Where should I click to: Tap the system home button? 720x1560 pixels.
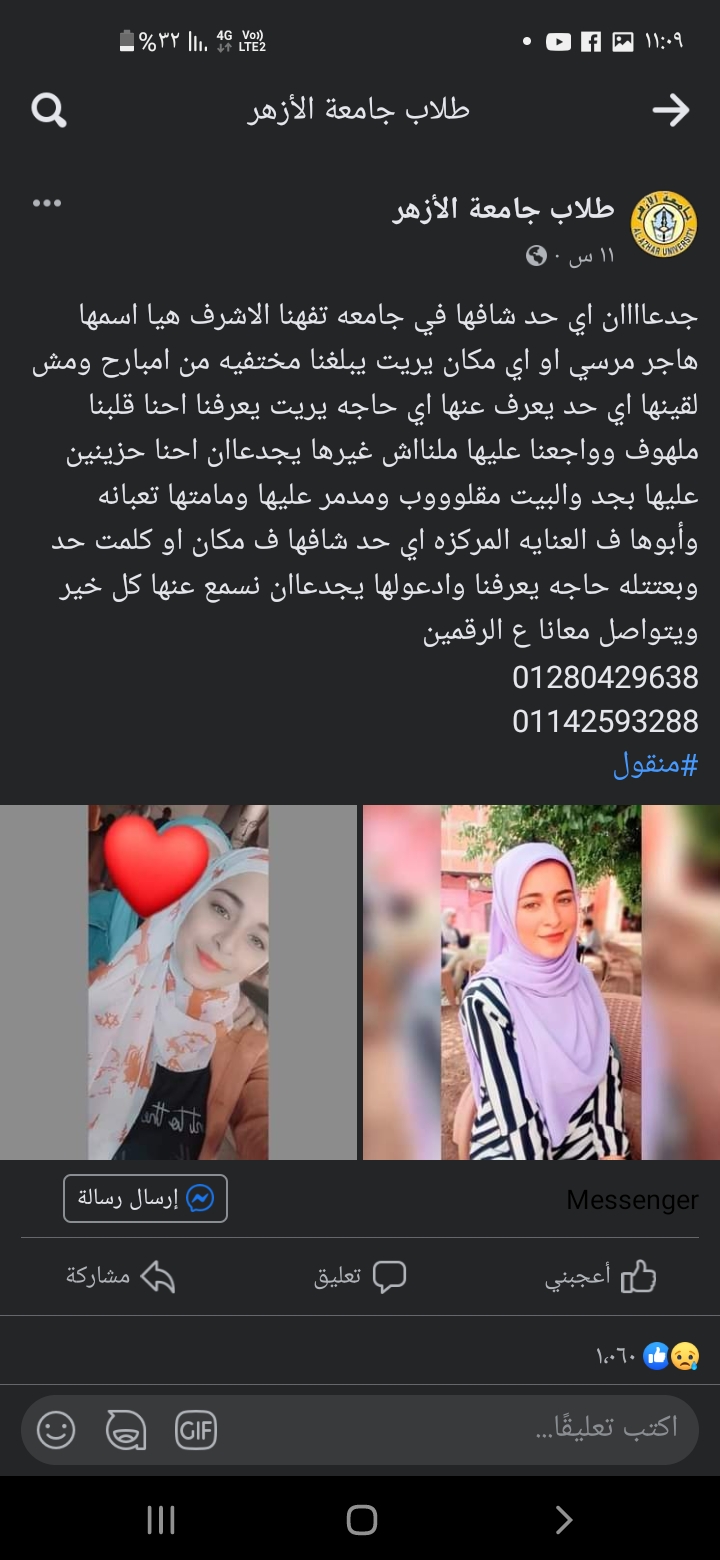[361, 1520]
